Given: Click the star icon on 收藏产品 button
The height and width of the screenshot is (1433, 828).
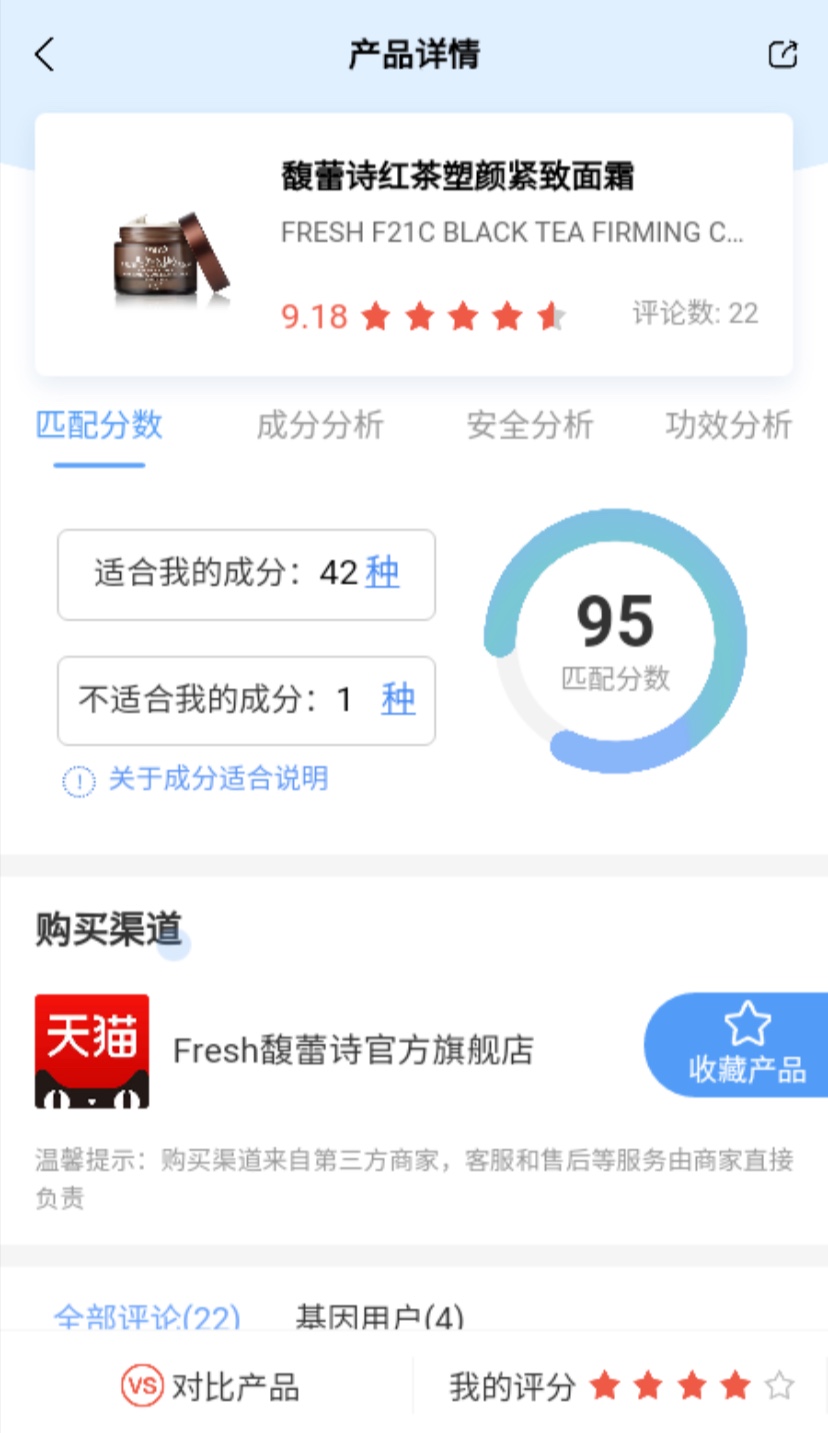Looking at the screenshot, I should pos(748,1024).
